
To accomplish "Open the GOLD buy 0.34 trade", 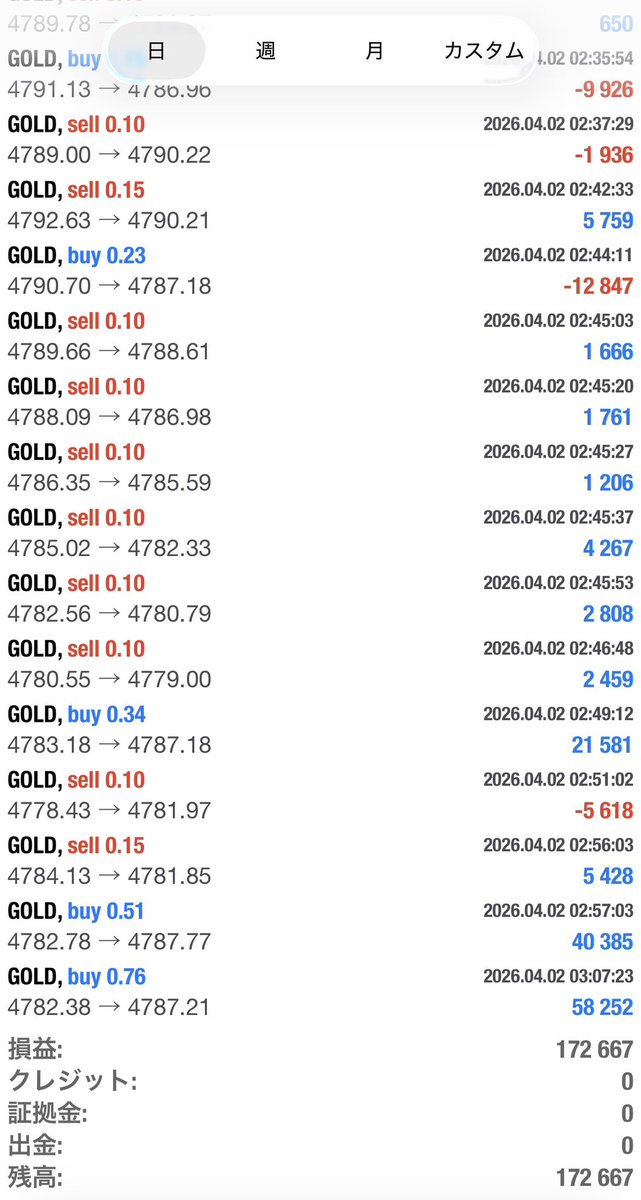I will pyautogui.click(x=320, y=730).
